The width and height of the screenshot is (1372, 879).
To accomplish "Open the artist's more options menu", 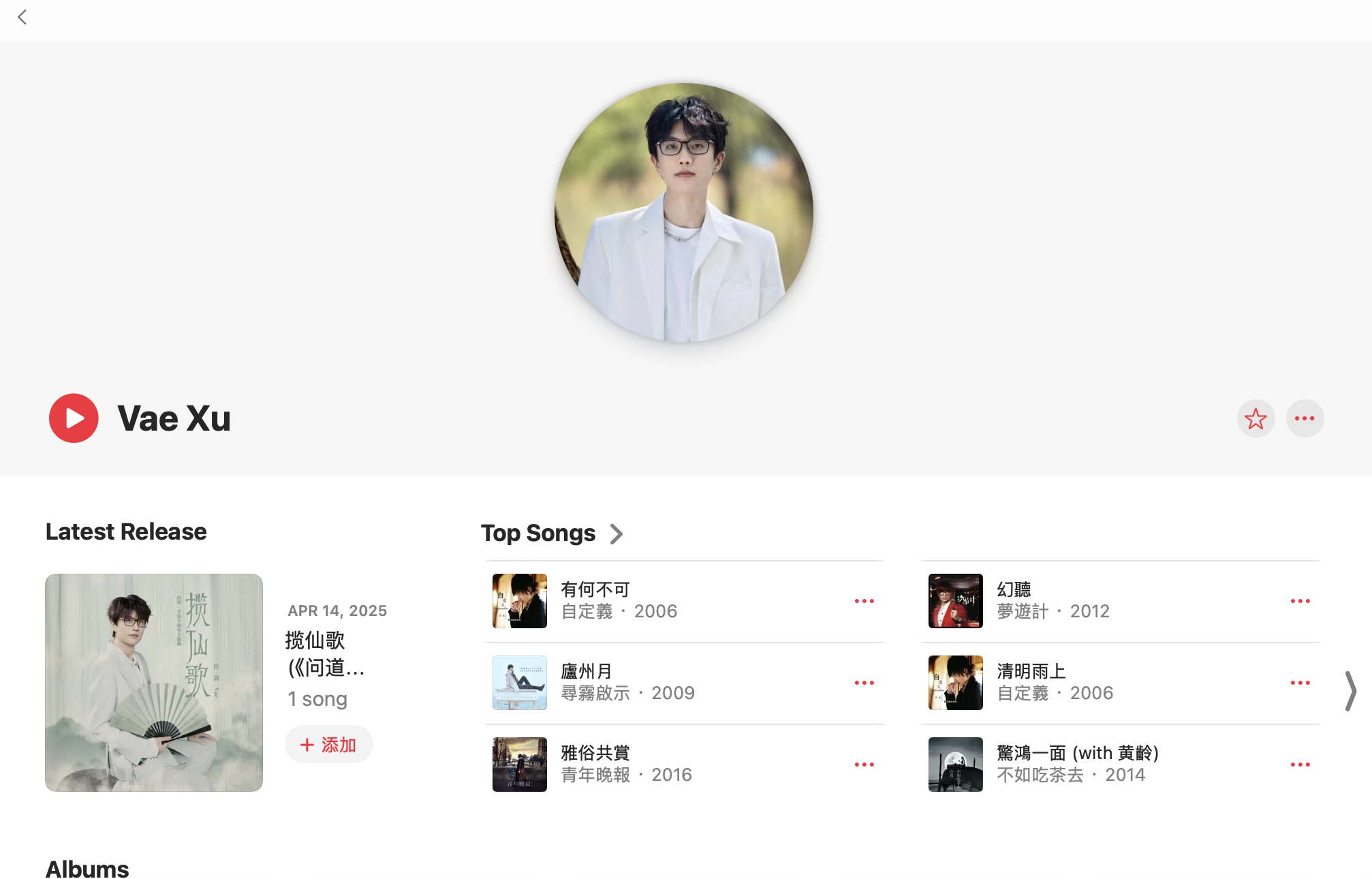I will 1305,418.
